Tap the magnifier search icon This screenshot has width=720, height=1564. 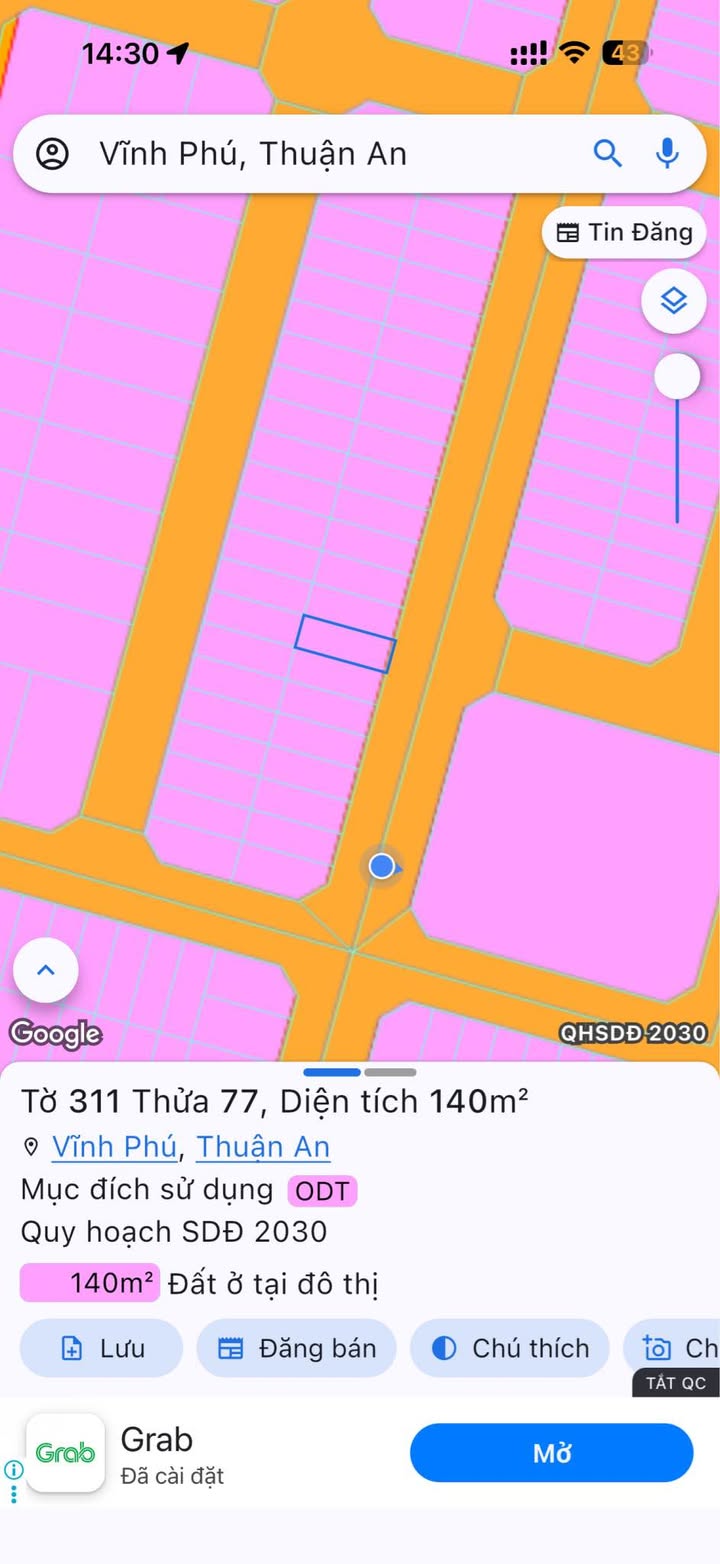tap(607, 153)
